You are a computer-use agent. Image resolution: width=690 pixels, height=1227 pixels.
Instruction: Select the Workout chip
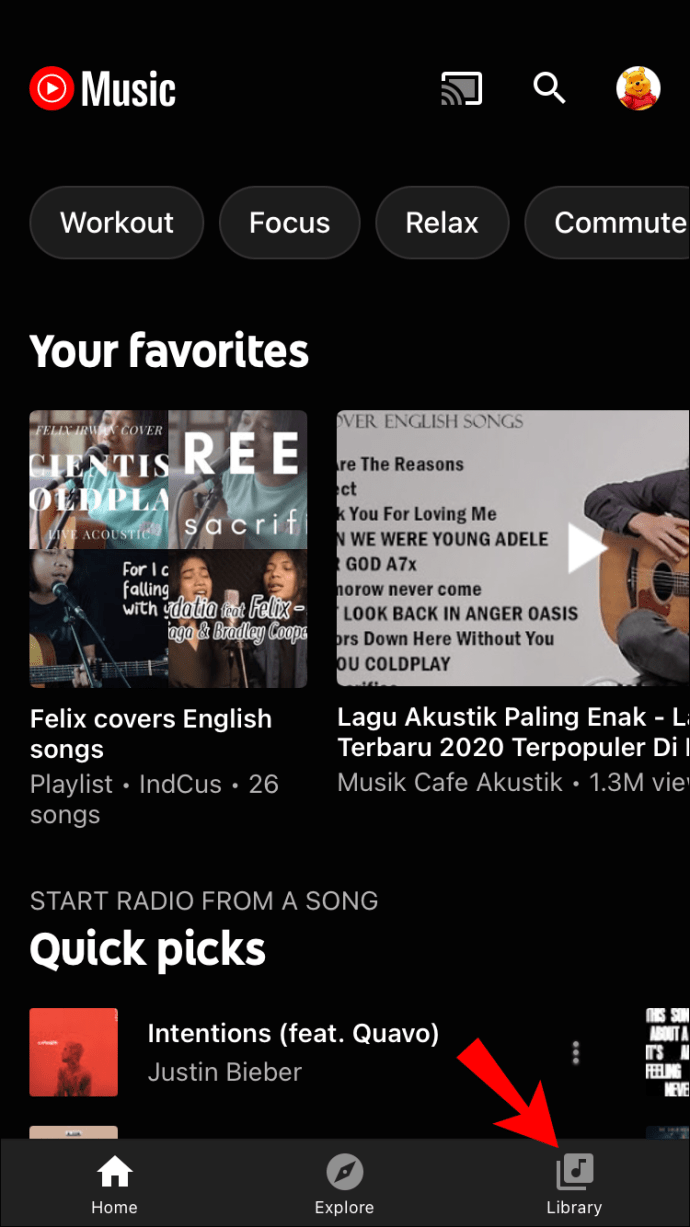click(117, 222)
